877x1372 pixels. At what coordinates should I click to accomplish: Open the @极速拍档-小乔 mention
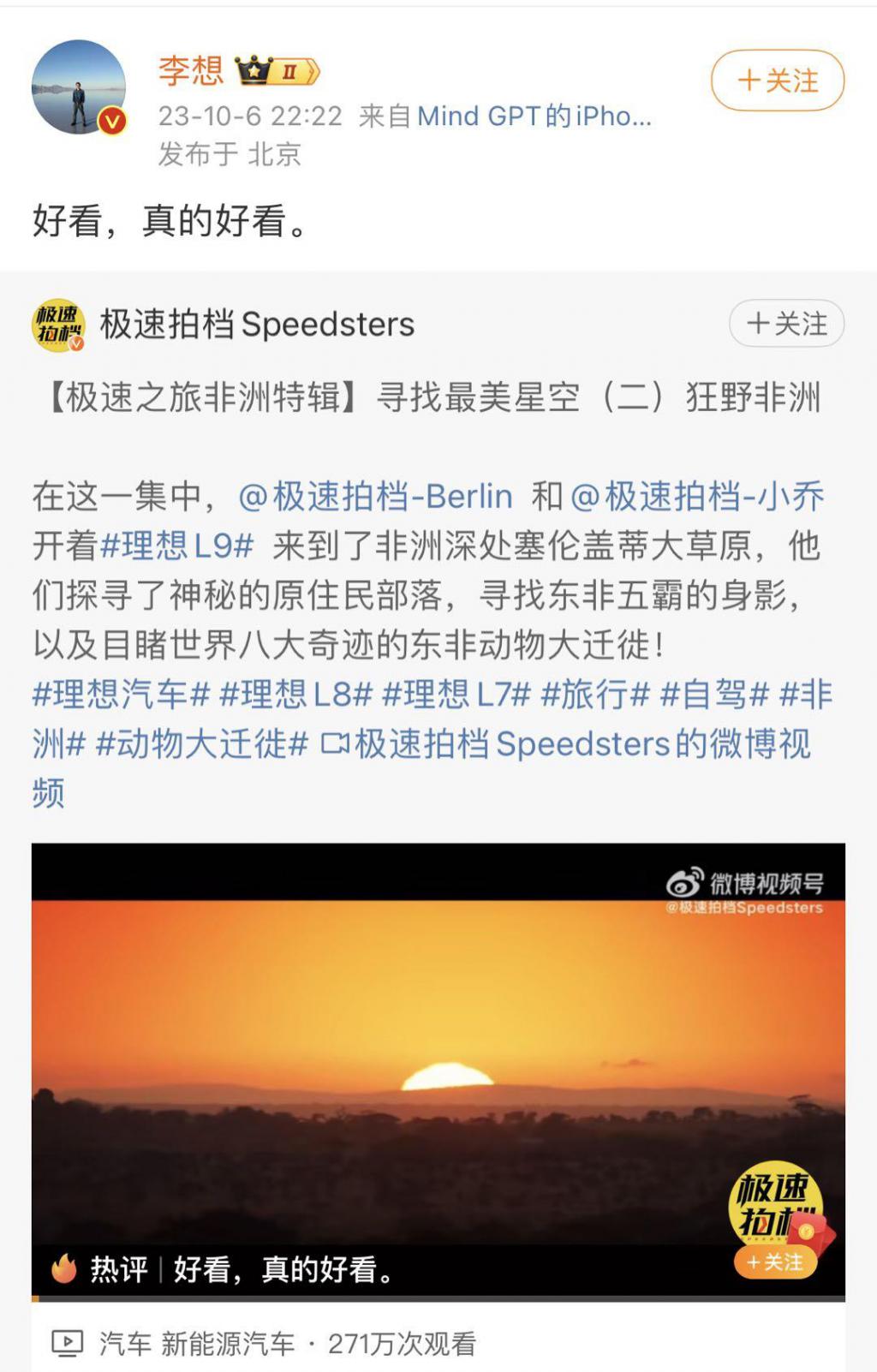click(697, 497)
